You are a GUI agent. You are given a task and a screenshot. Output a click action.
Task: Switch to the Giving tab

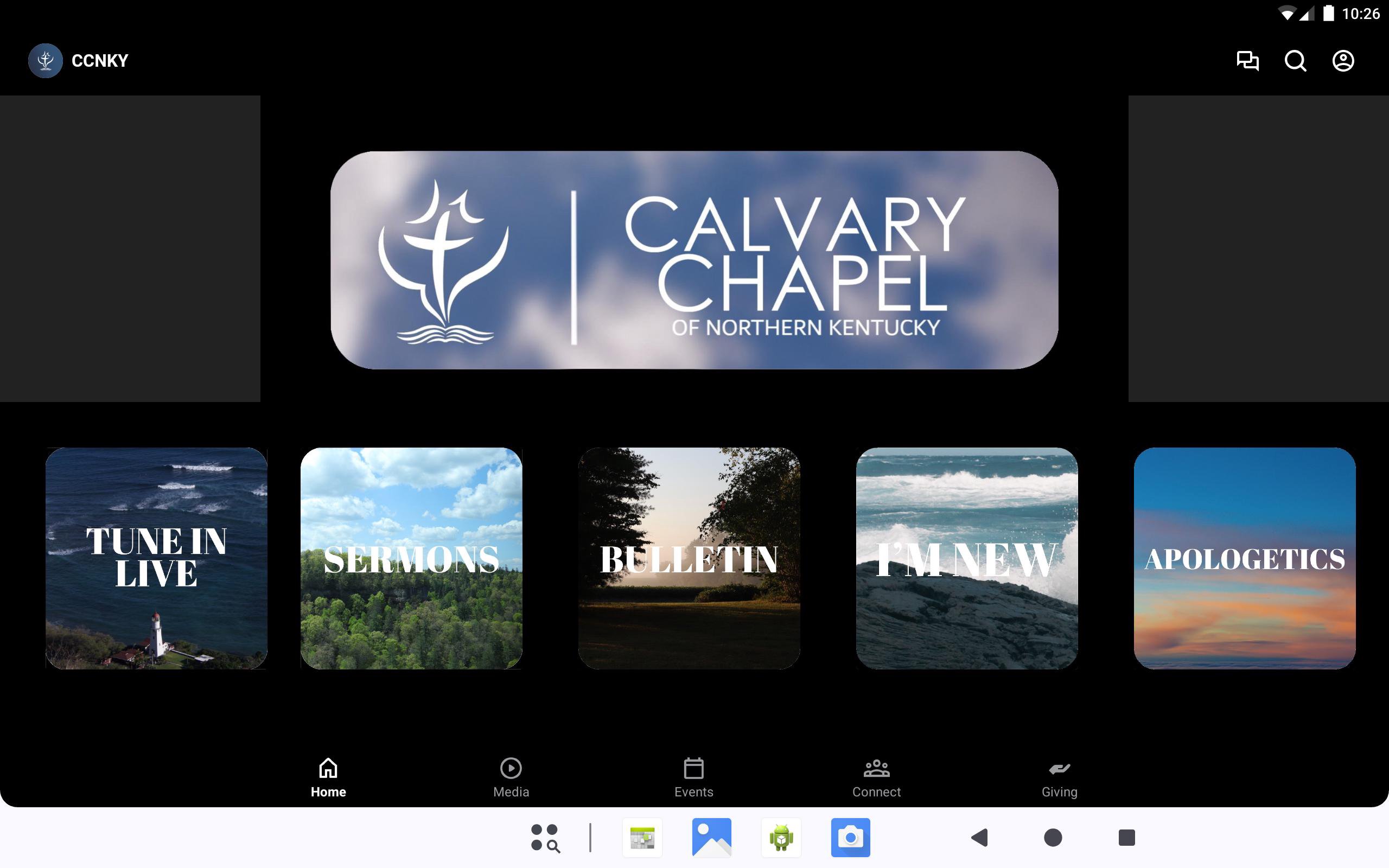(1059, 777)
